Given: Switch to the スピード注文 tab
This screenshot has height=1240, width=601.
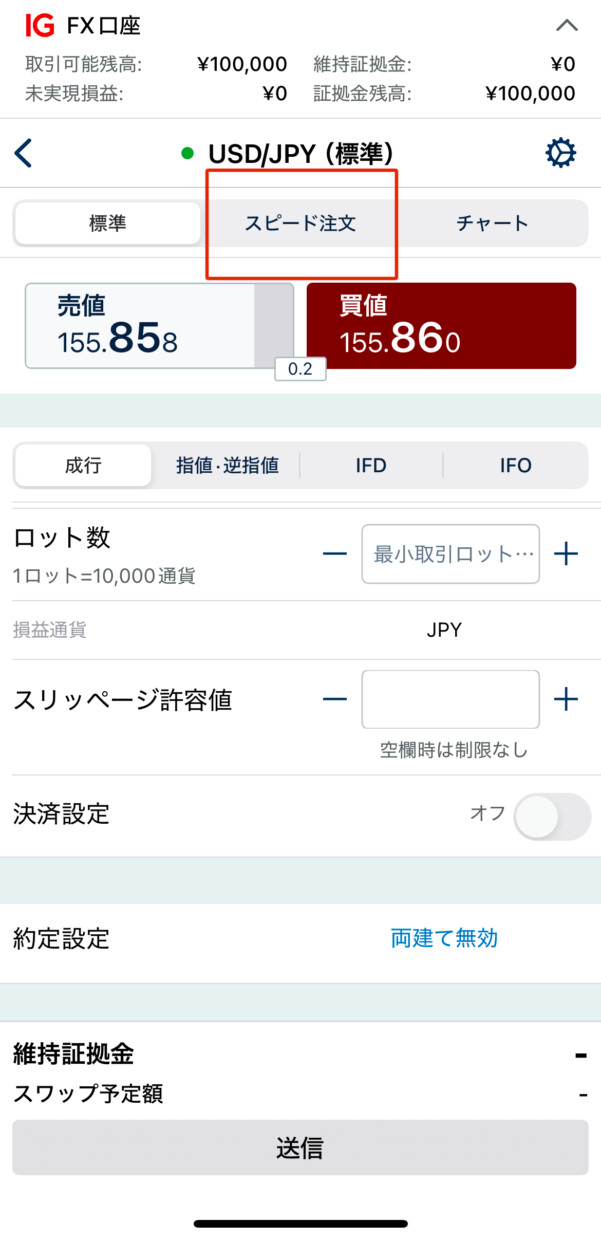Looking at the screenshot, I should [x=300, y=223].
